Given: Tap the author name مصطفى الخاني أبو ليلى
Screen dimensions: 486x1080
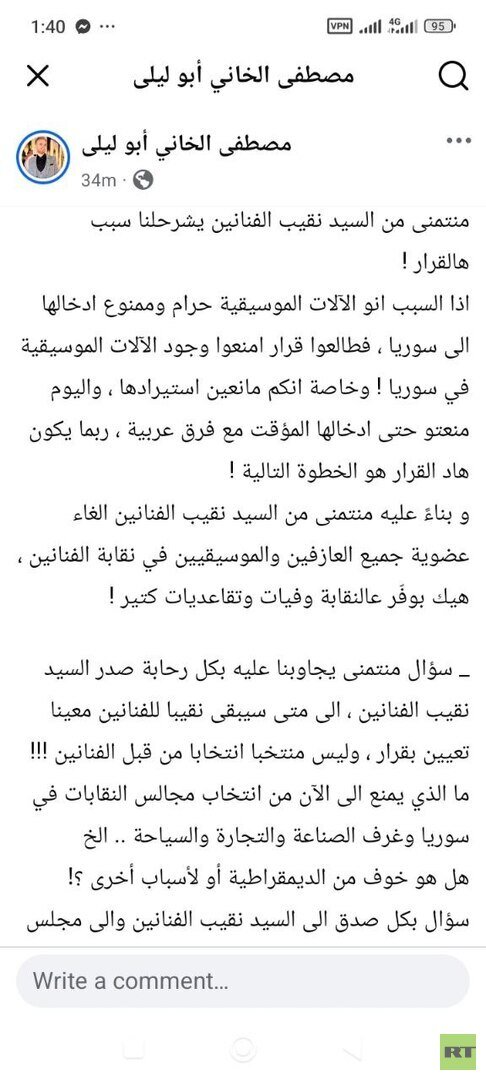Looking at the screenshot, I should pyautogui.click(x=187, y=144).
